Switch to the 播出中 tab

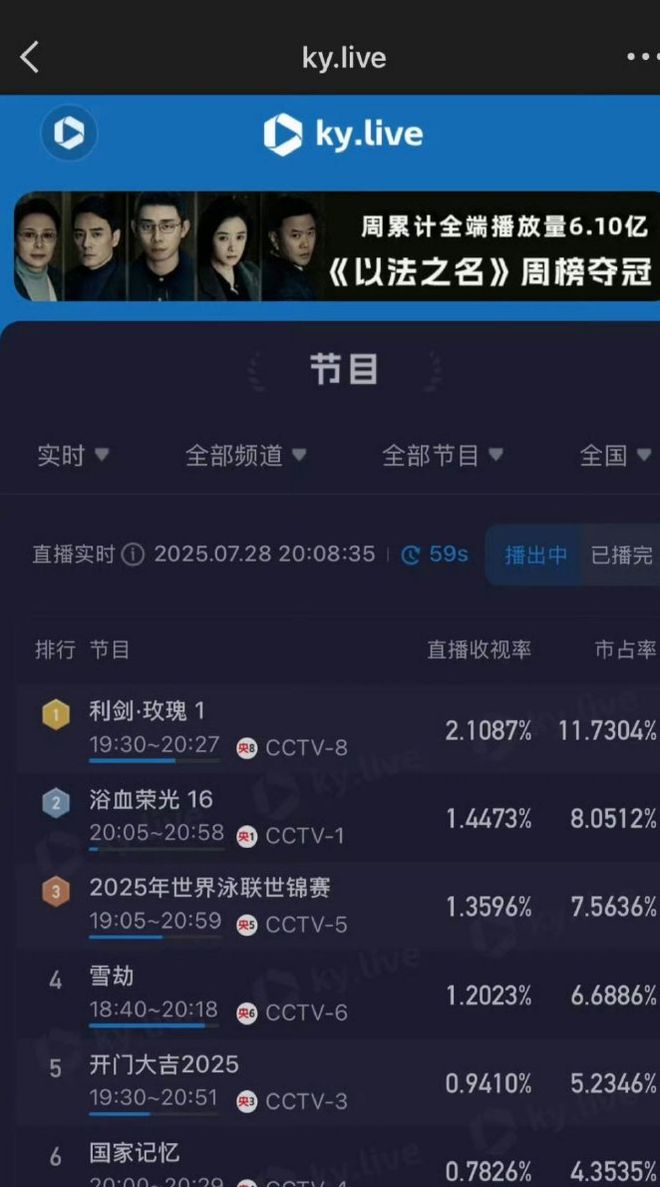tap(535, 554)
